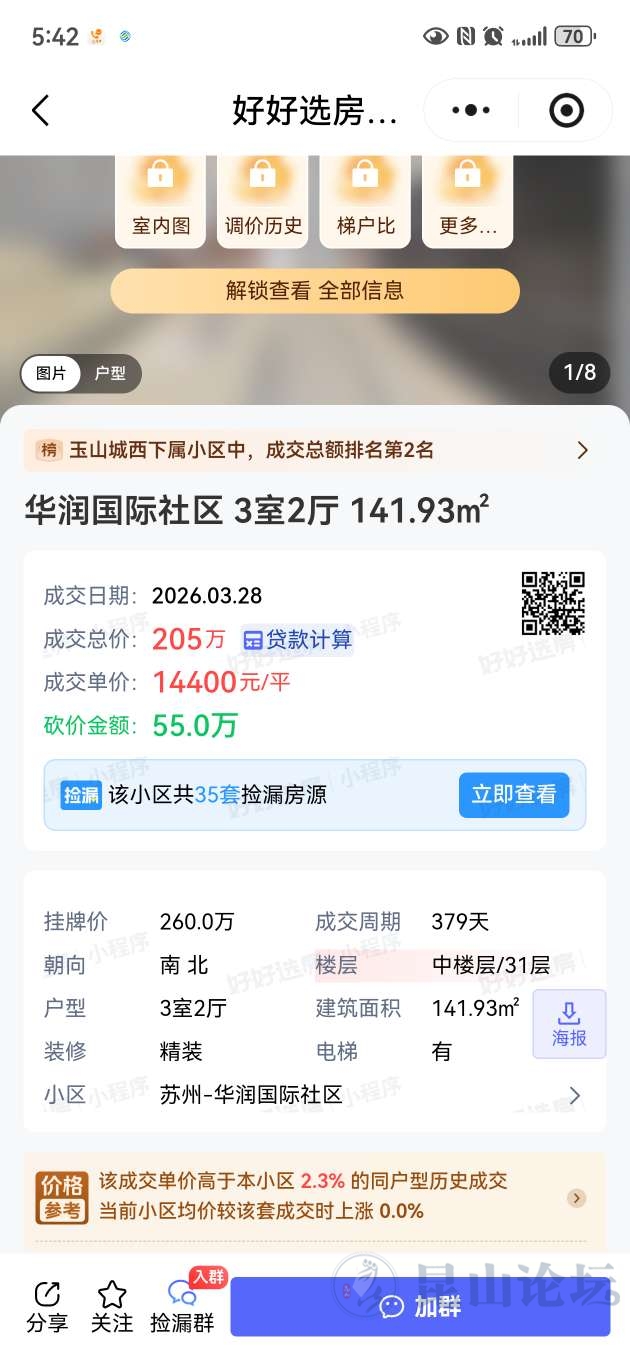Switch to the 图片 tab
The height and width of the screenshot is (1360, 630).
click(51, 373)
